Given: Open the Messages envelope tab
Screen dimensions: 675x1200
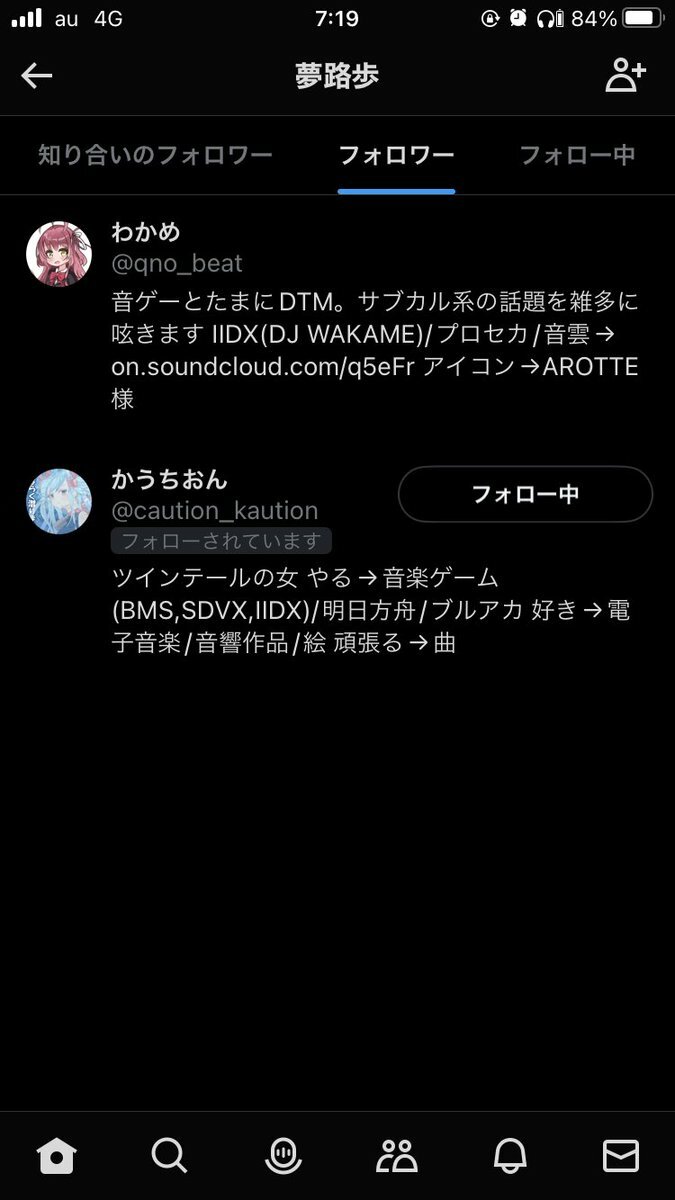Looking at the screenshot, I should pyautogui.click(x=620, y=1156).
